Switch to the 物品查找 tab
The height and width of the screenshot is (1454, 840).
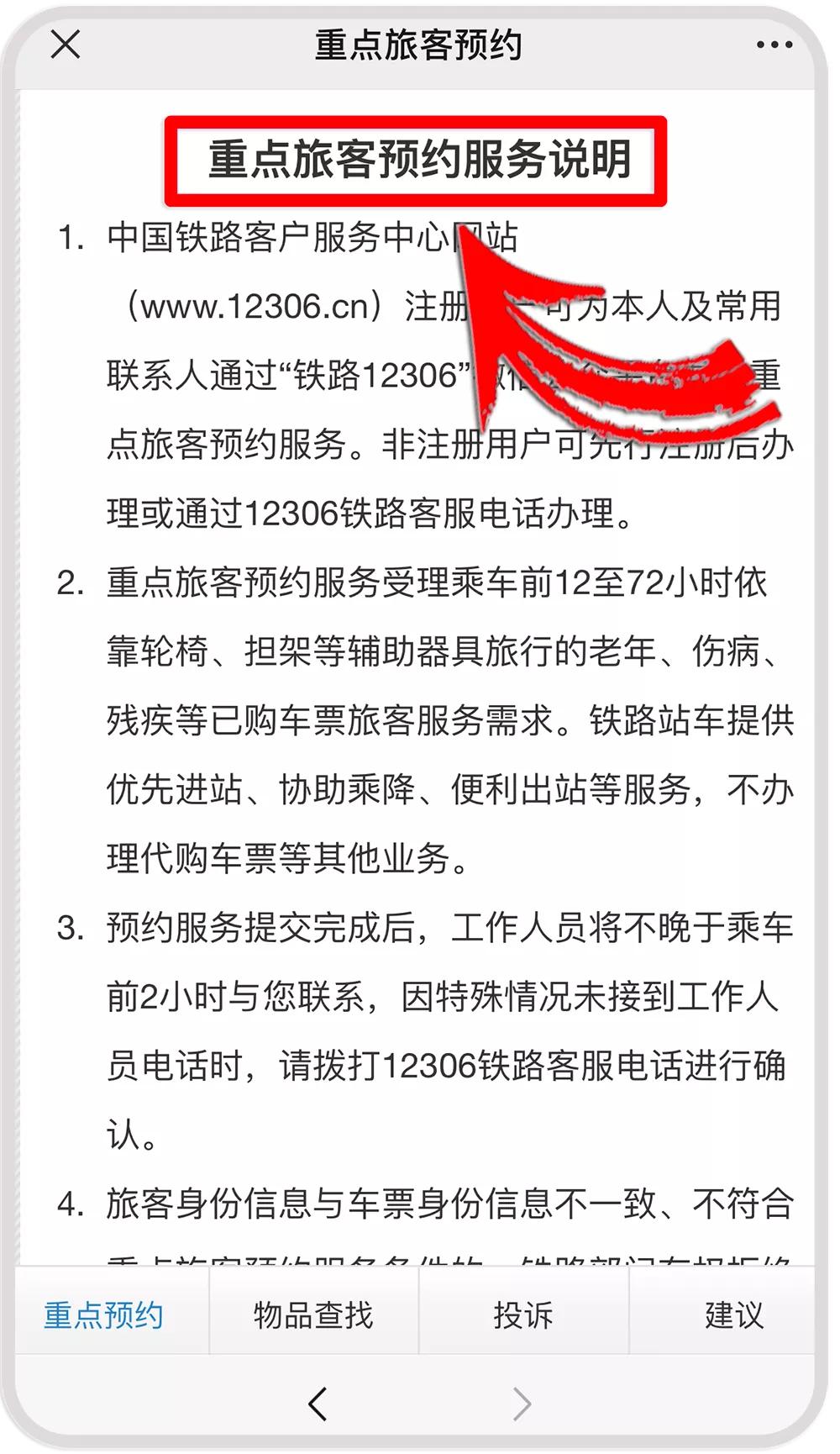312,1316
